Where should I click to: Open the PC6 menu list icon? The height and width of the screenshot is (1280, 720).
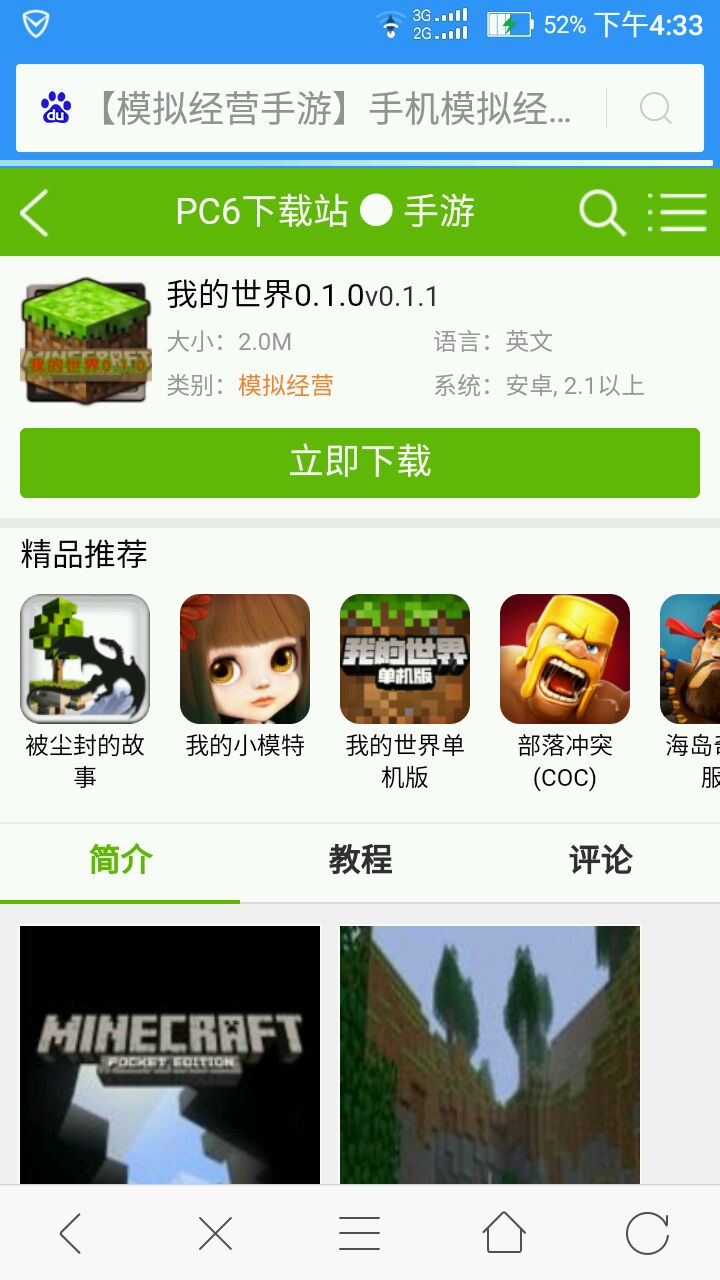tap(677, 212)
